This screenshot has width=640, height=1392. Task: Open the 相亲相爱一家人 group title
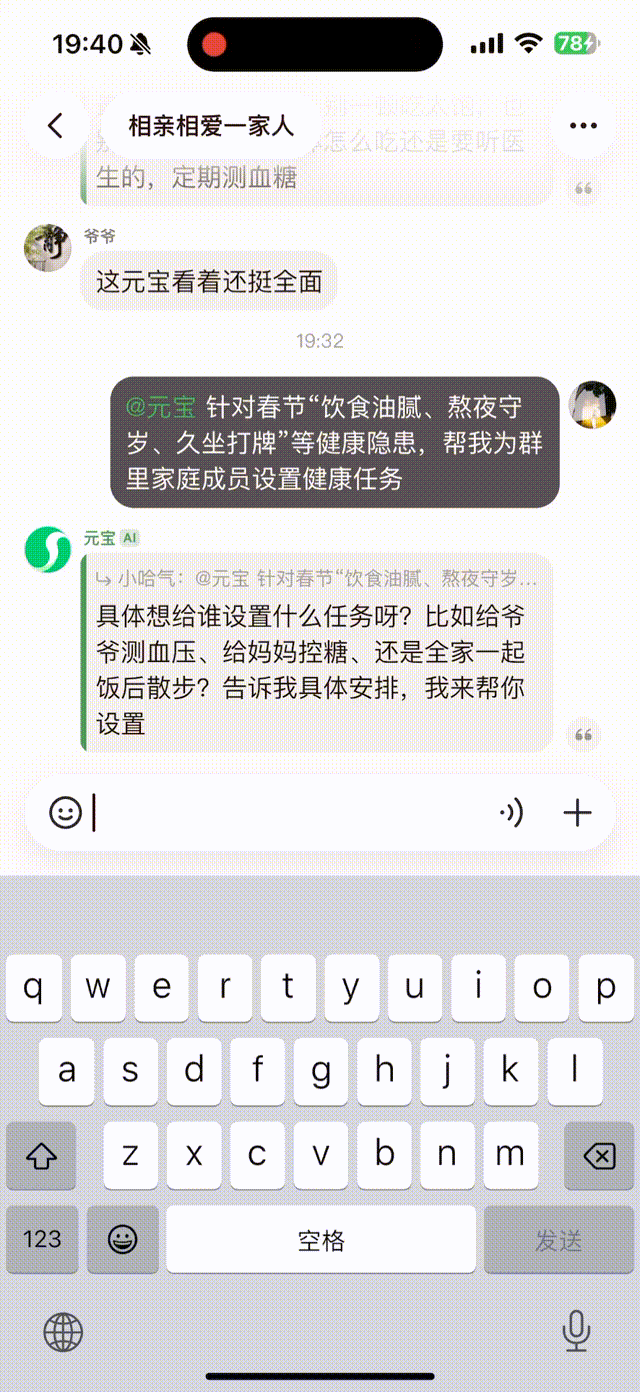[x=211, y=126]
